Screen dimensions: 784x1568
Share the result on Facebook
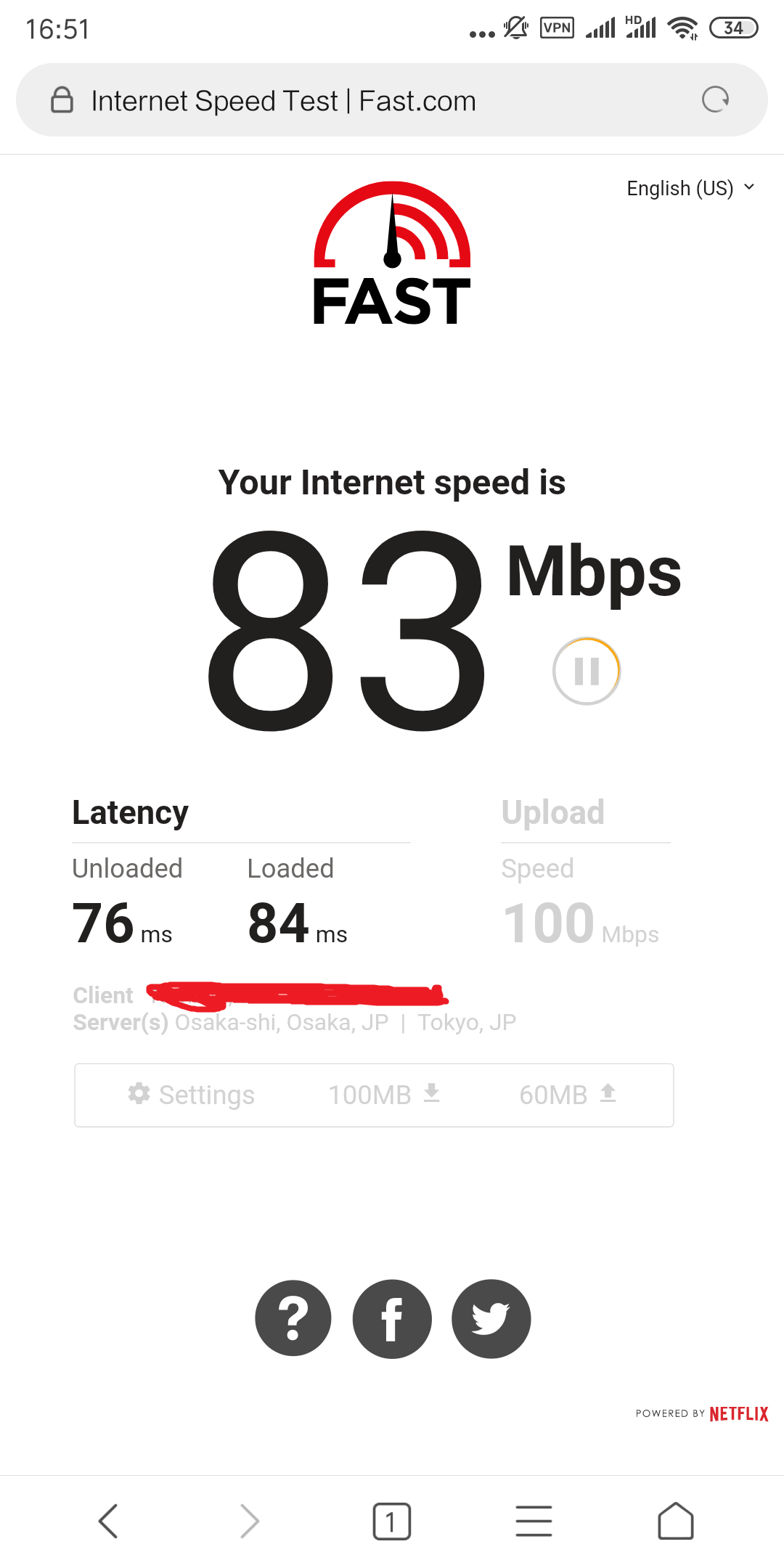pos(392,1318)
